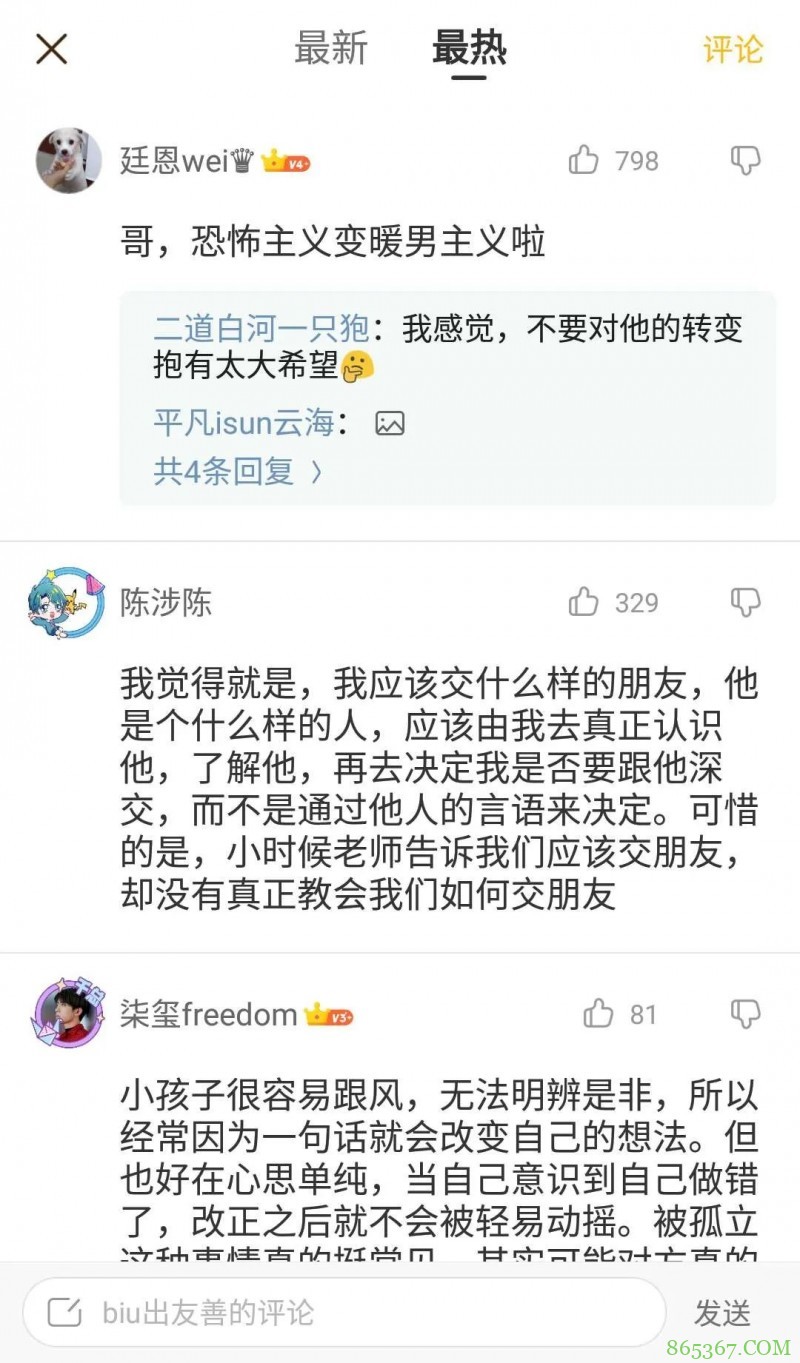Open 柒玺freedom's profile avatar
This screenshot has height=1363, width=800.
(67, 1014)
